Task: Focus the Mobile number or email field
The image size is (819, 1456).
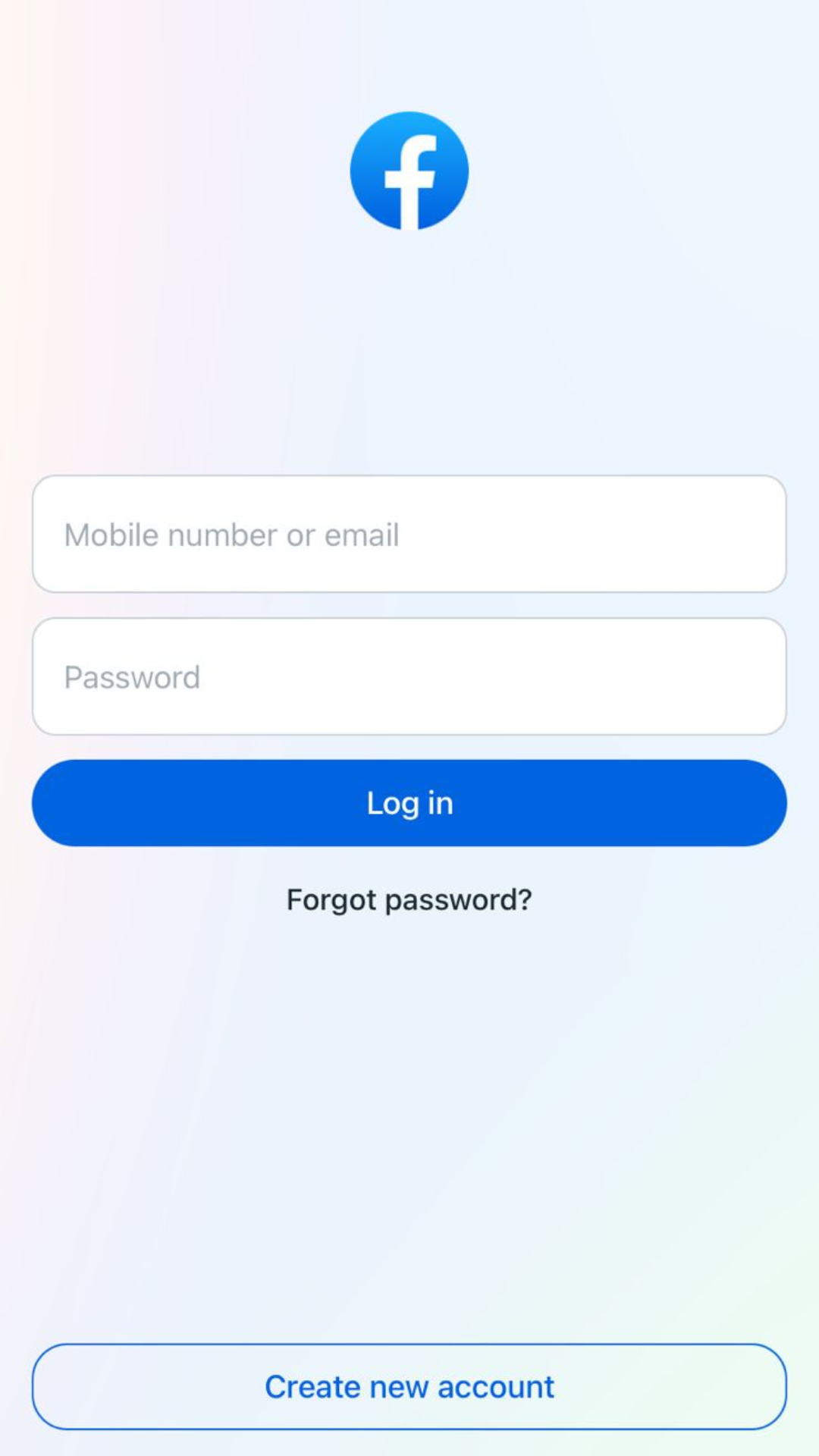Action: 409,534
